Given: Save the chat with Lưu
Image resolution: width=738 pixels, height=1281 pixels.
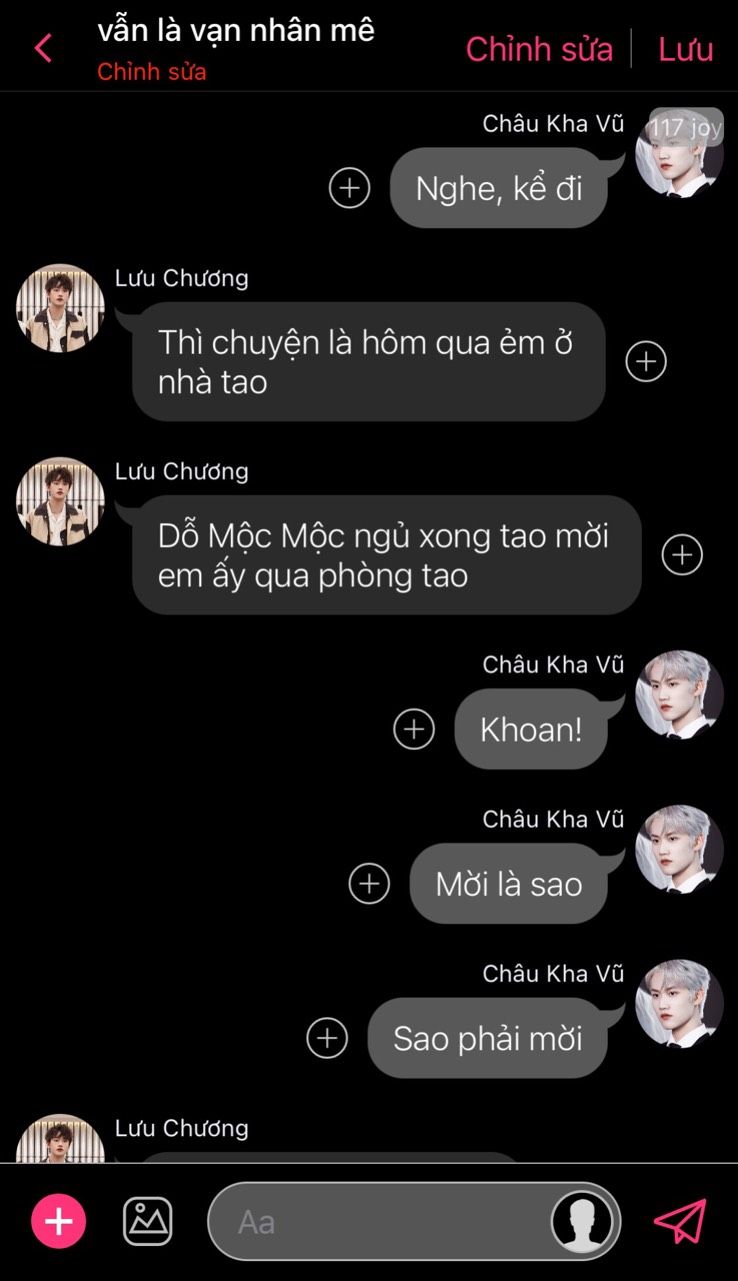Looking at the screenshot, I should (x=685, y=48).
